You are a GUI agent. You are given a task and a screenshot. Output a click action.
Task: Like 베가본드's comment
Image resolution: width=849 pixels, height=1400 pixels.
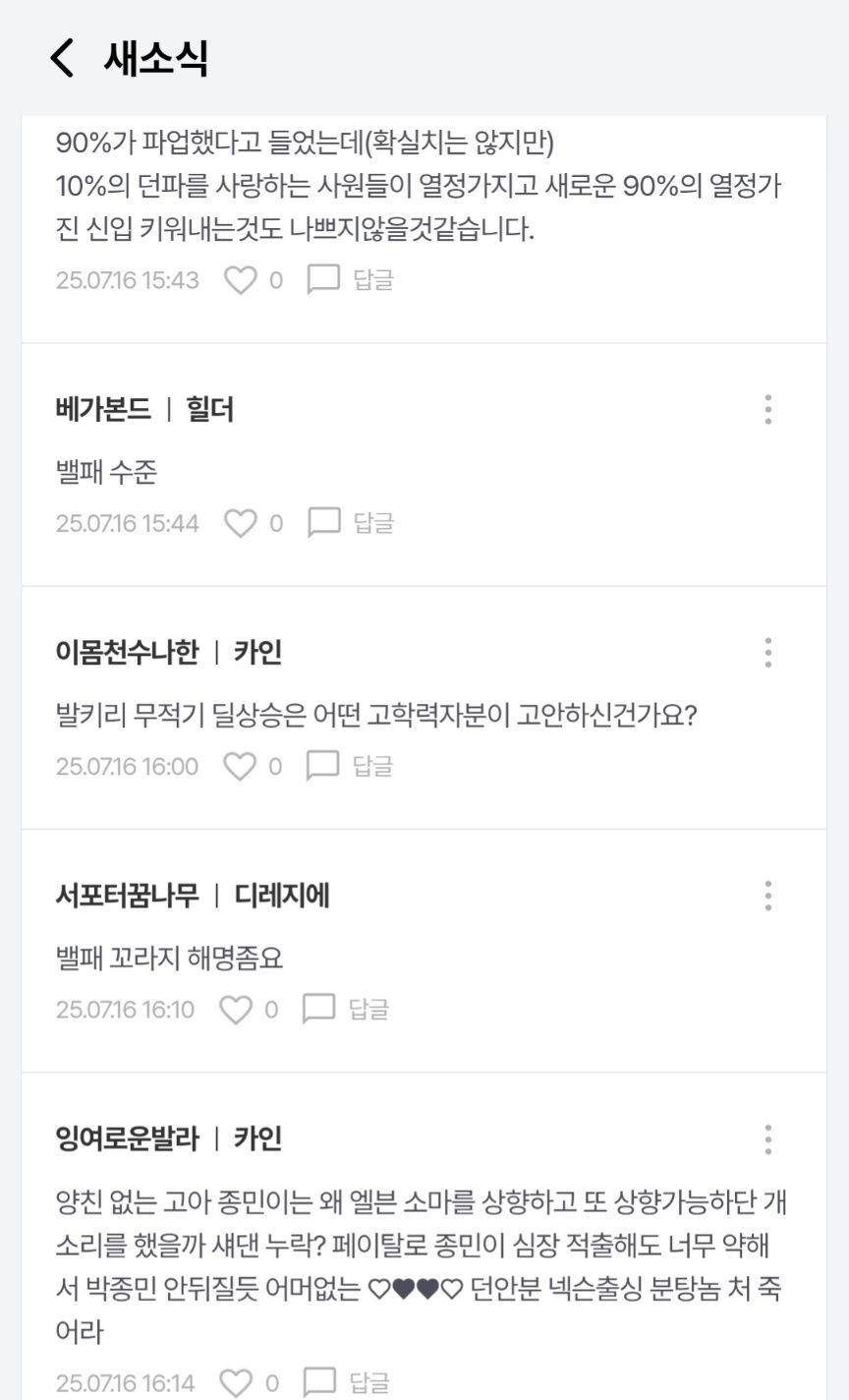(x=241, y=523)
